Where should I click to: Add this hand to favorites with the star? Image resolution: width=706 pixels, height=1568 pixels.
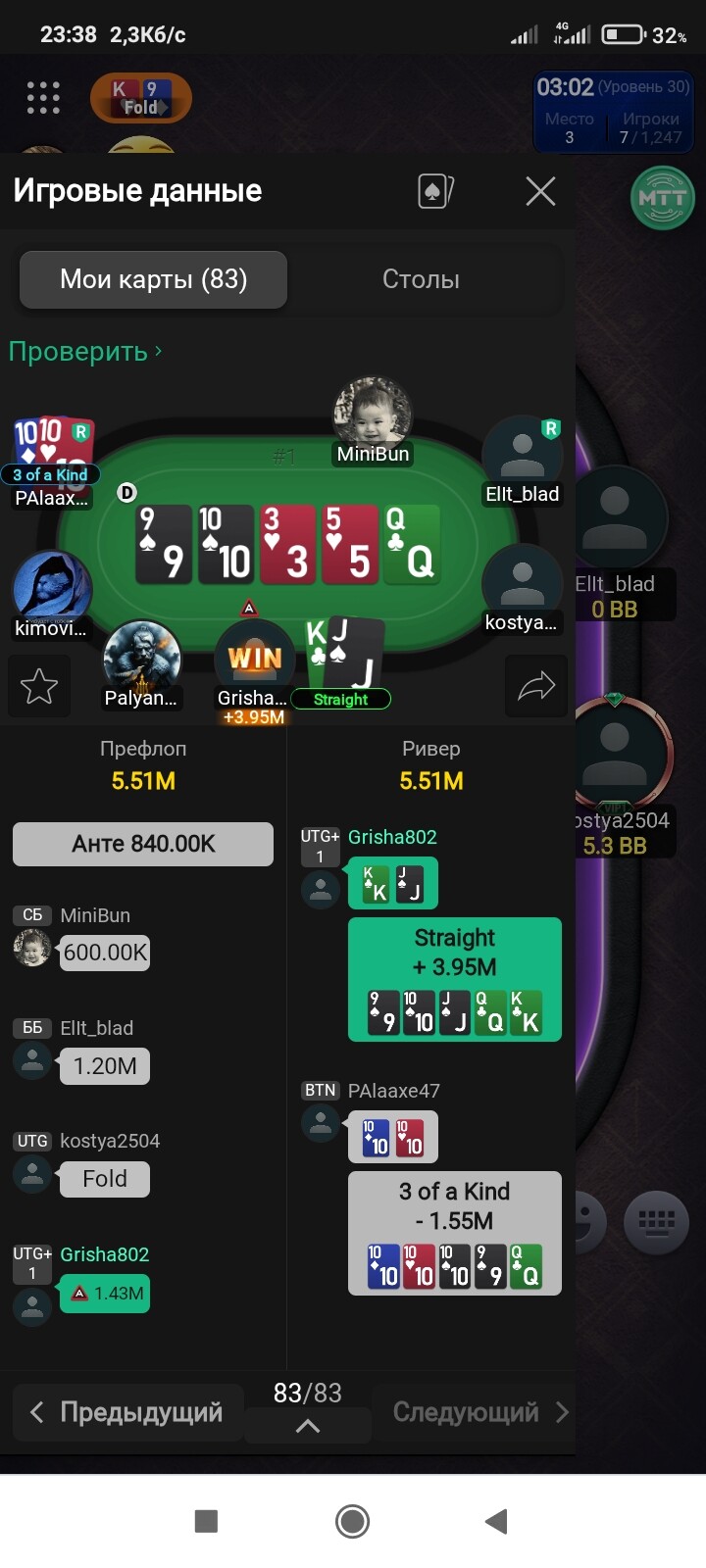(39, 687)
